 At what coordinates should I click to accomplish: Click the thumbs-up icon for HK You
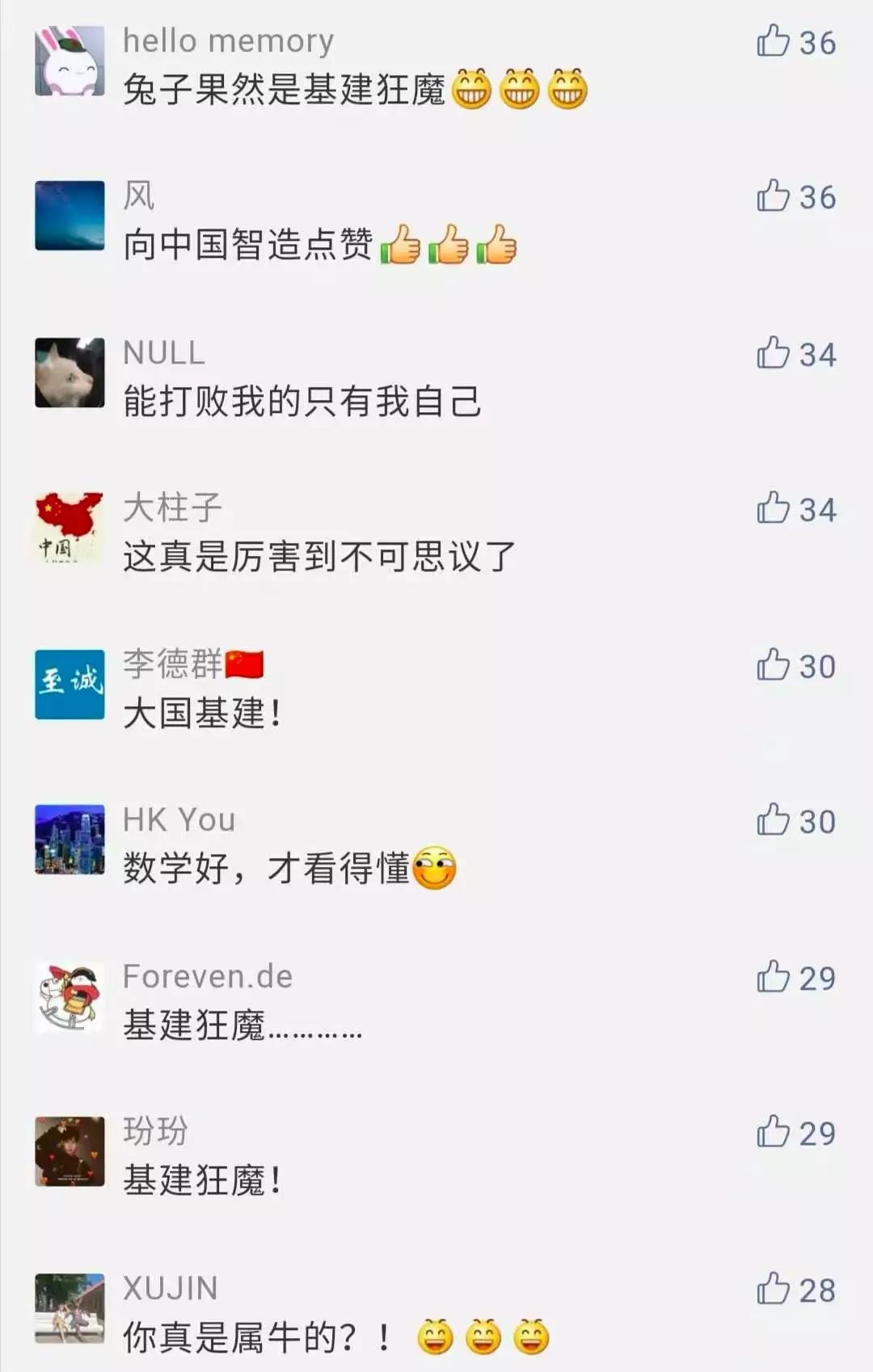774,822
